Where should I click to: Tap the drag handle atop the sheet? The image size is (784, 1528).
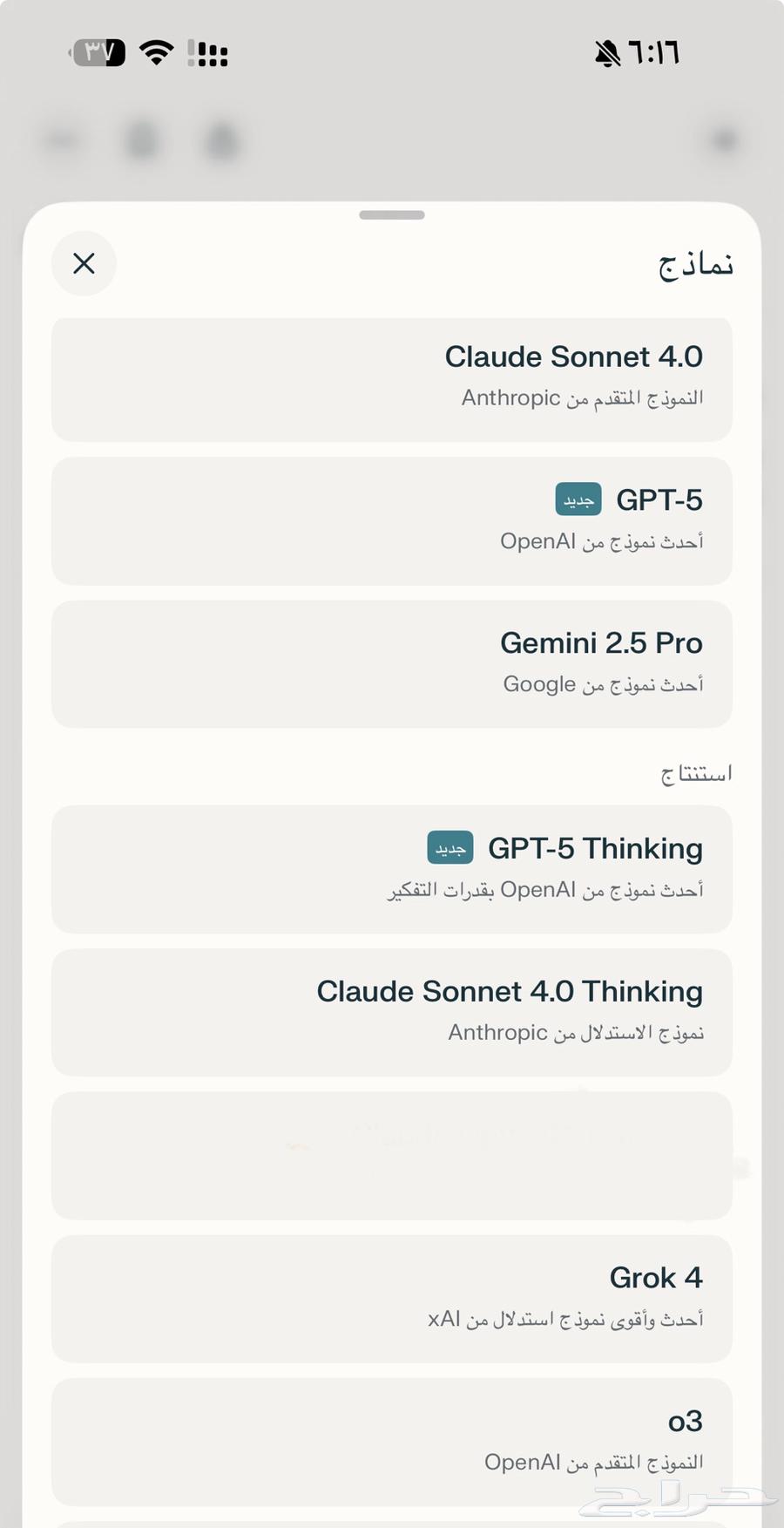(391, 216)
